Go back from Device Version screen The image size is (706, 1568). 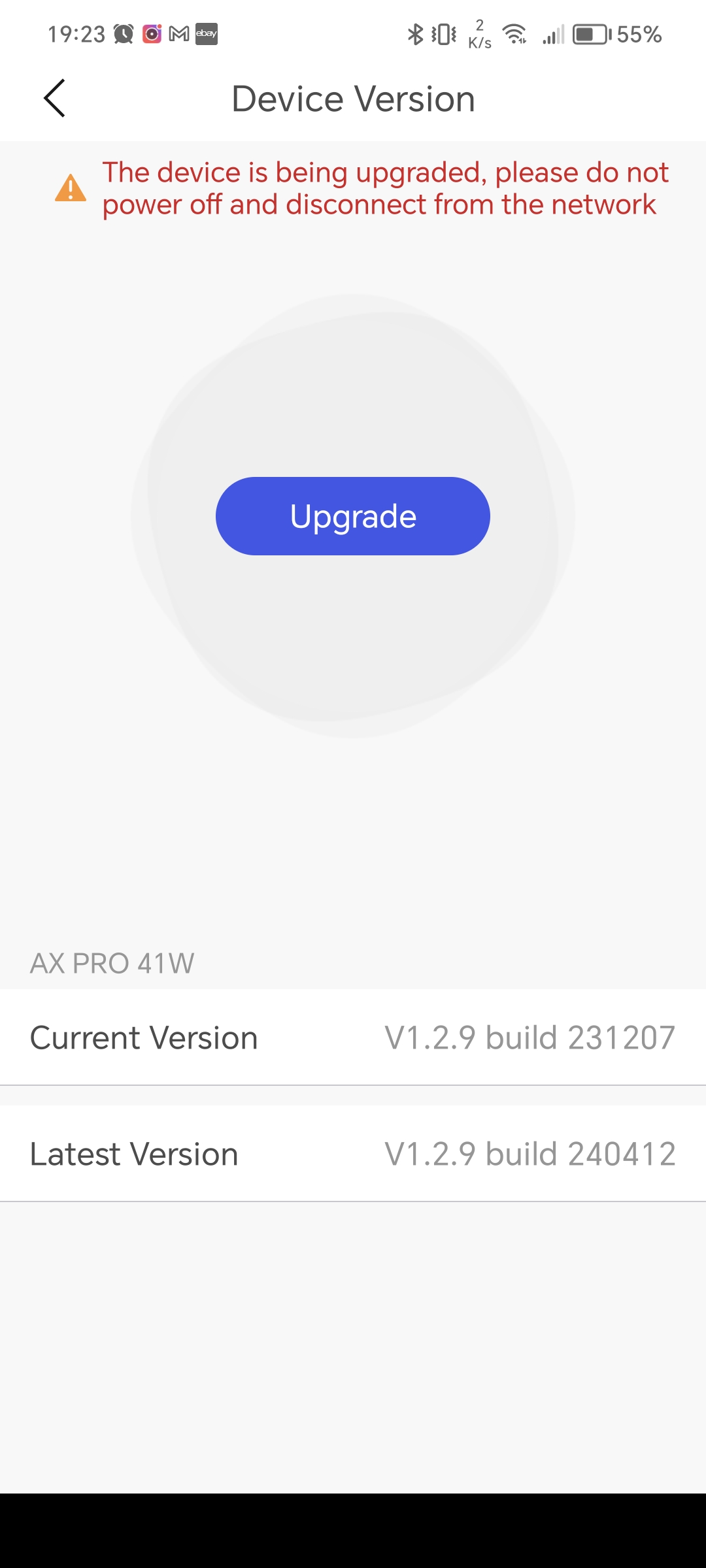pos(55,99)
